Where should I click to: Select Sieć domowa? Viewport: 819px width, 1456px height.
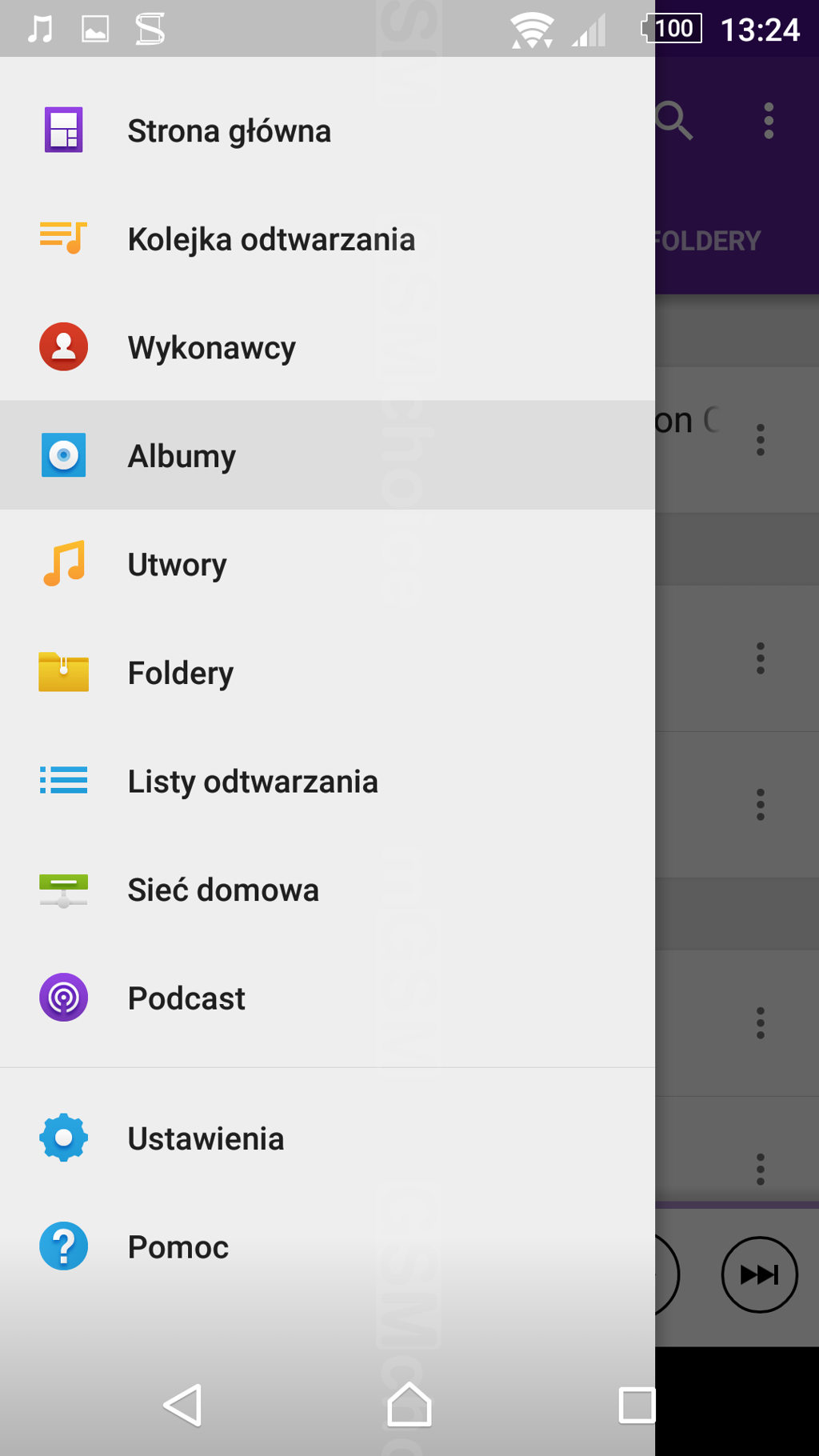point(222,890)
